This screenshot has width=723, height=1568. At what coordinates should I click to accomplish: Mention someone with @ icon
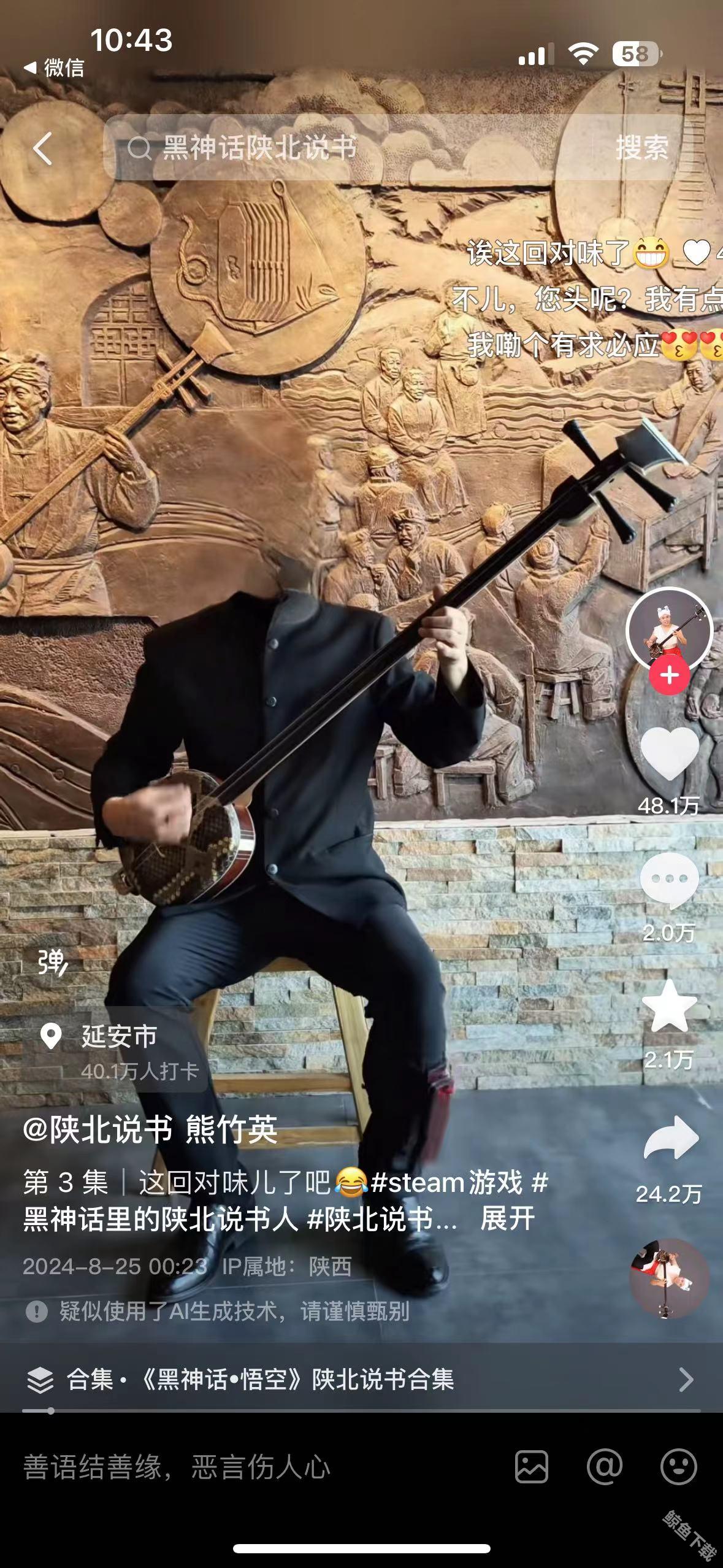(x=604, y=1467)
